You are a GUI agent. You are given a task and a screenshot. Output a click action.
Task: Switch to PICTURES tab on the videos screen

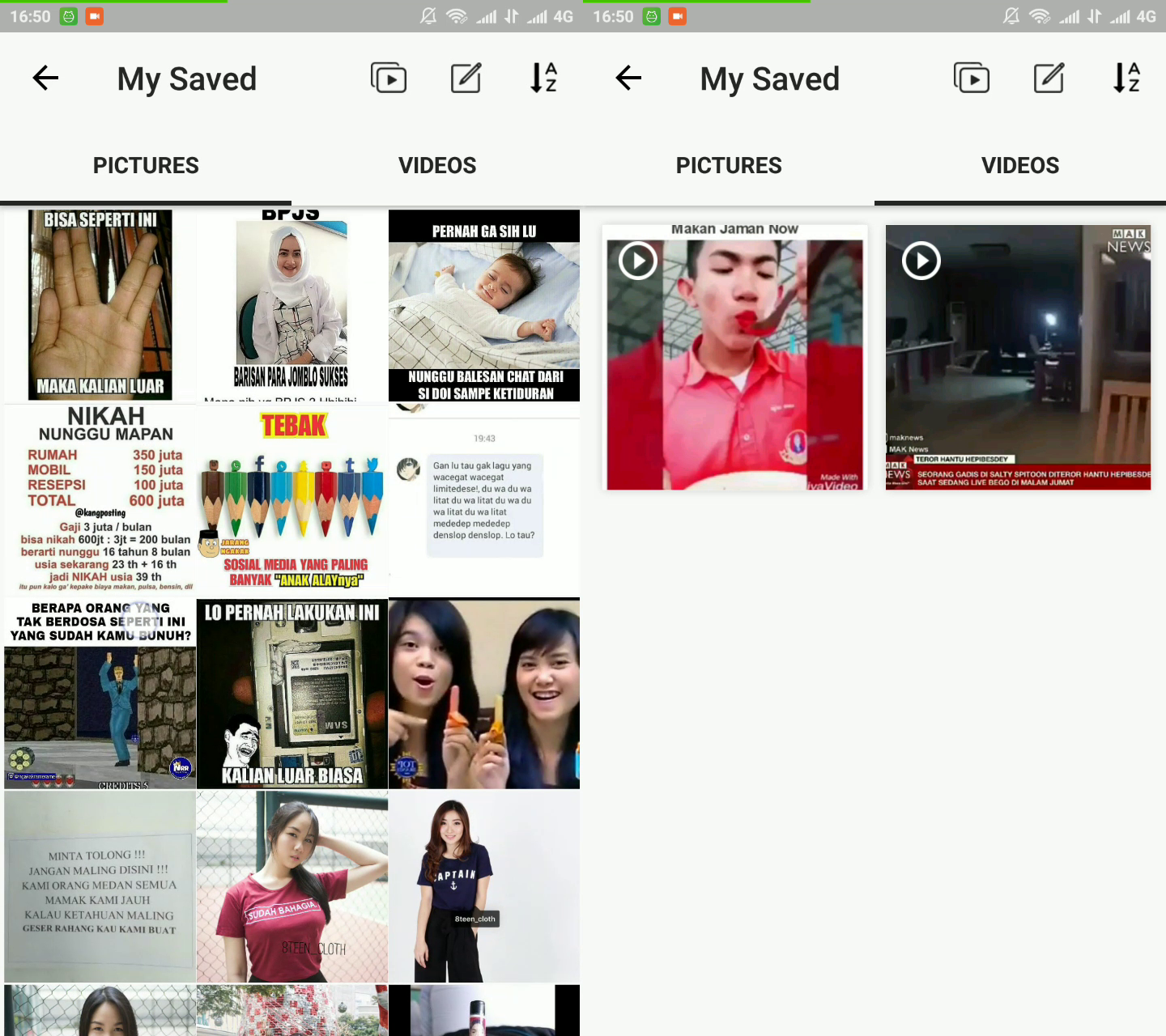click(x=729, y=165)
